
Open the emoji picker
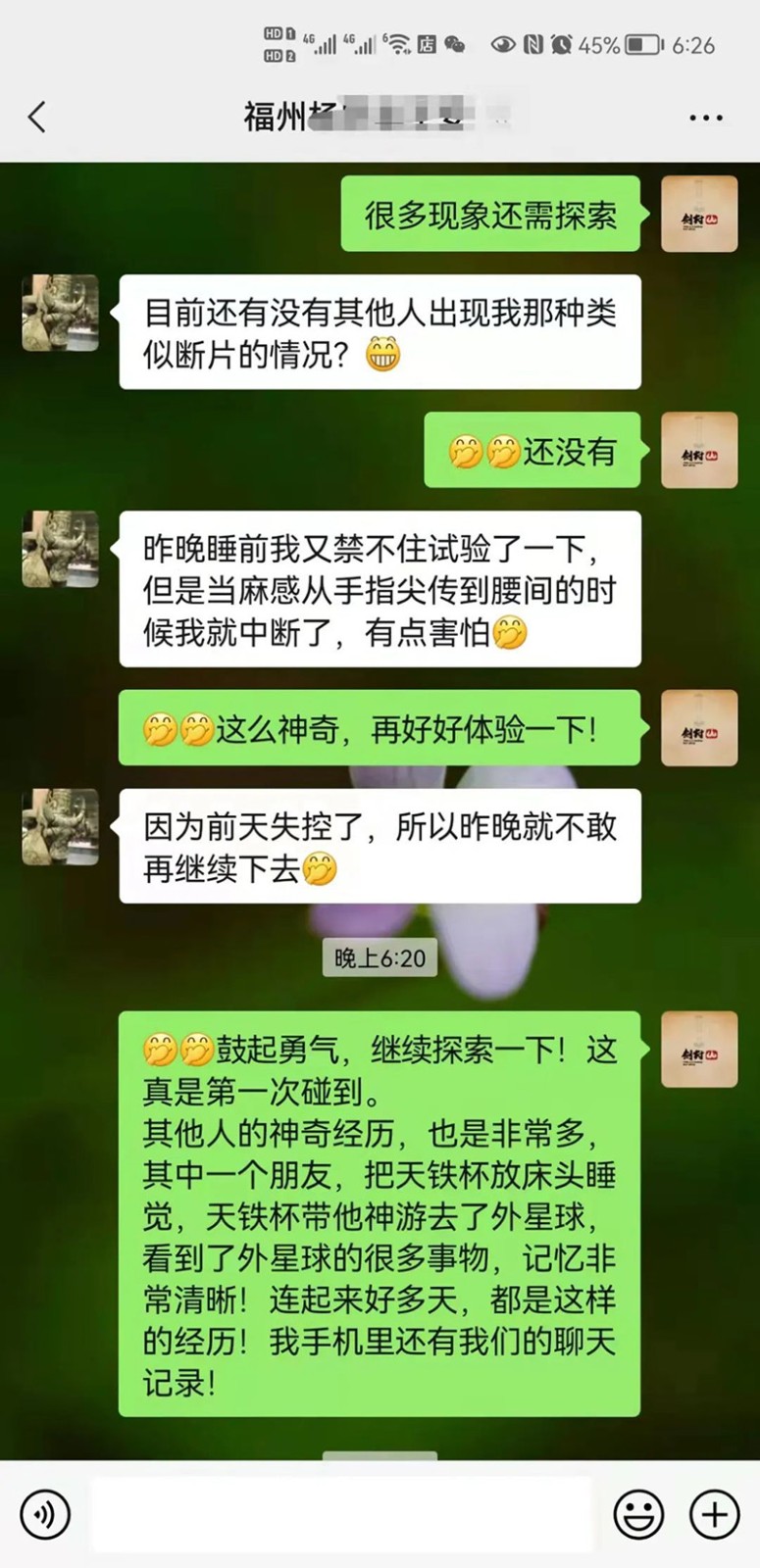(638, 1514)
